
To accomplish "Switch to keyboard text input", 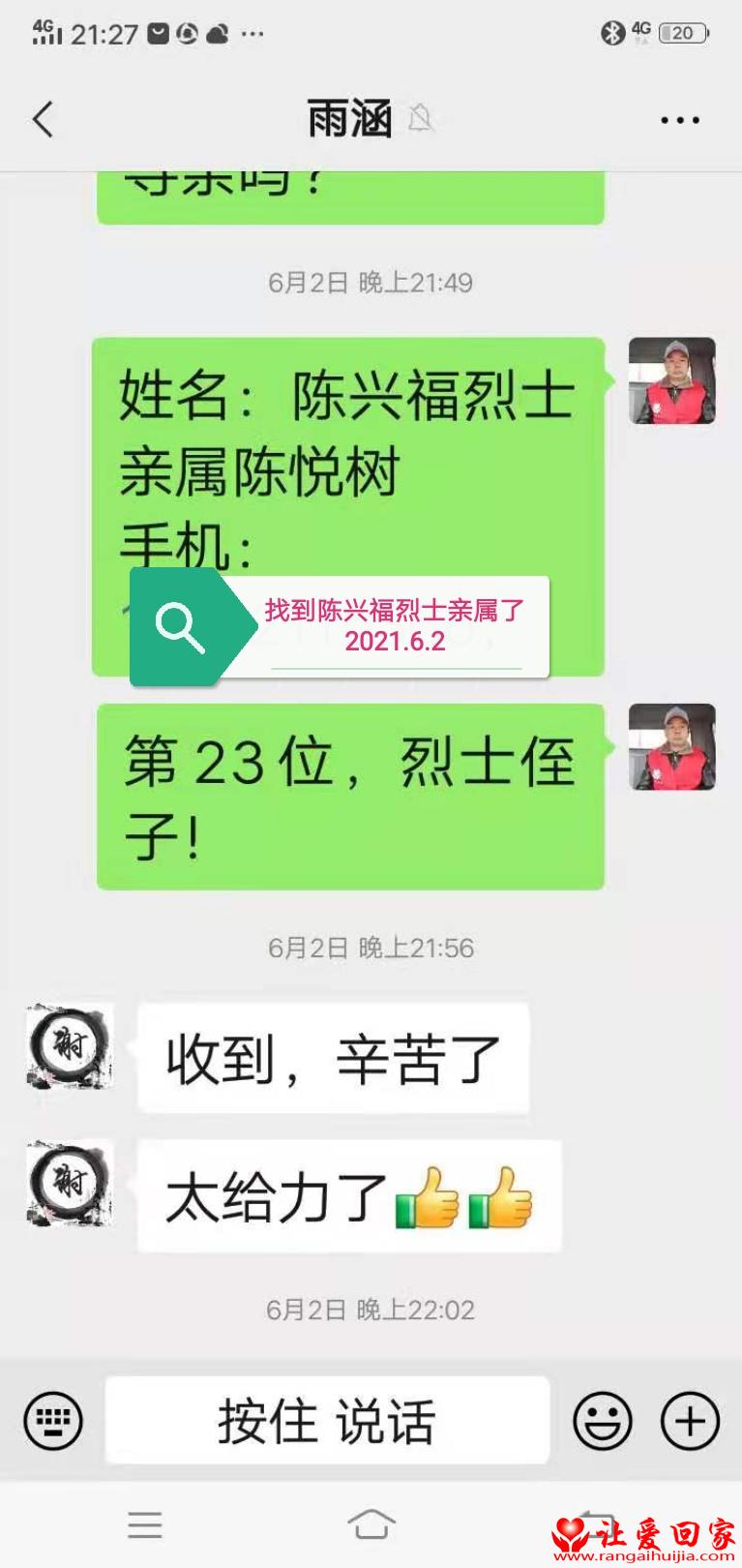I will coord(53,1421).
